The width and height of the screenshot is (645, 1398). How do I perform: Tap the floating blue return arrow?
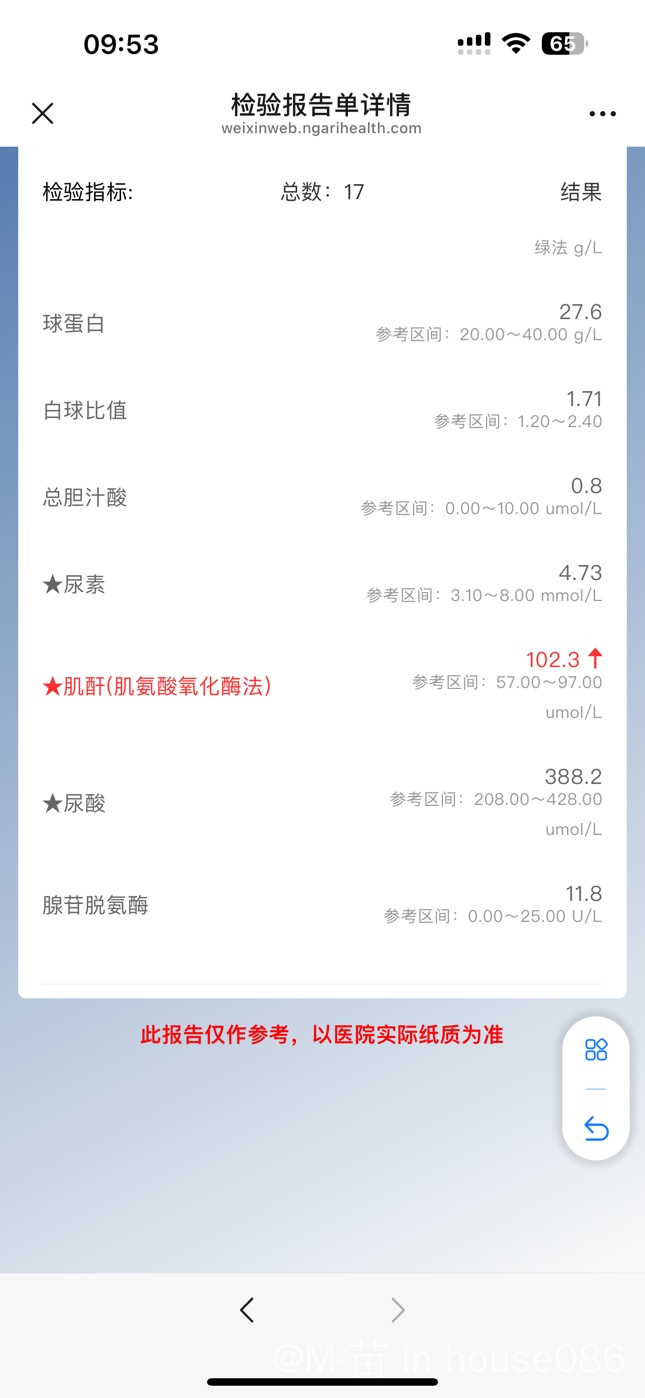pos(596,1129)
